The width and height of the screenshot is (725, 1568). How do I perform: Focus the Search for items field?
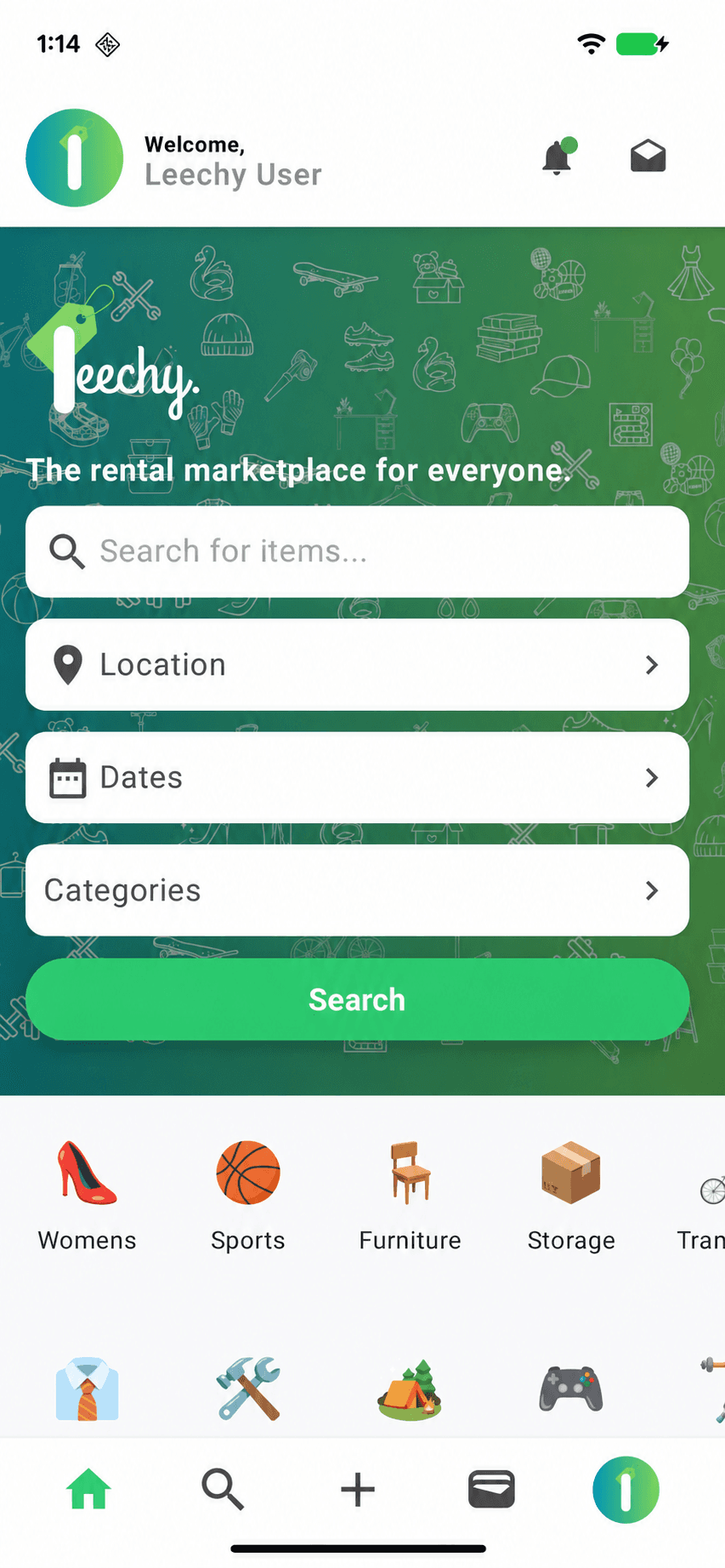357,551
